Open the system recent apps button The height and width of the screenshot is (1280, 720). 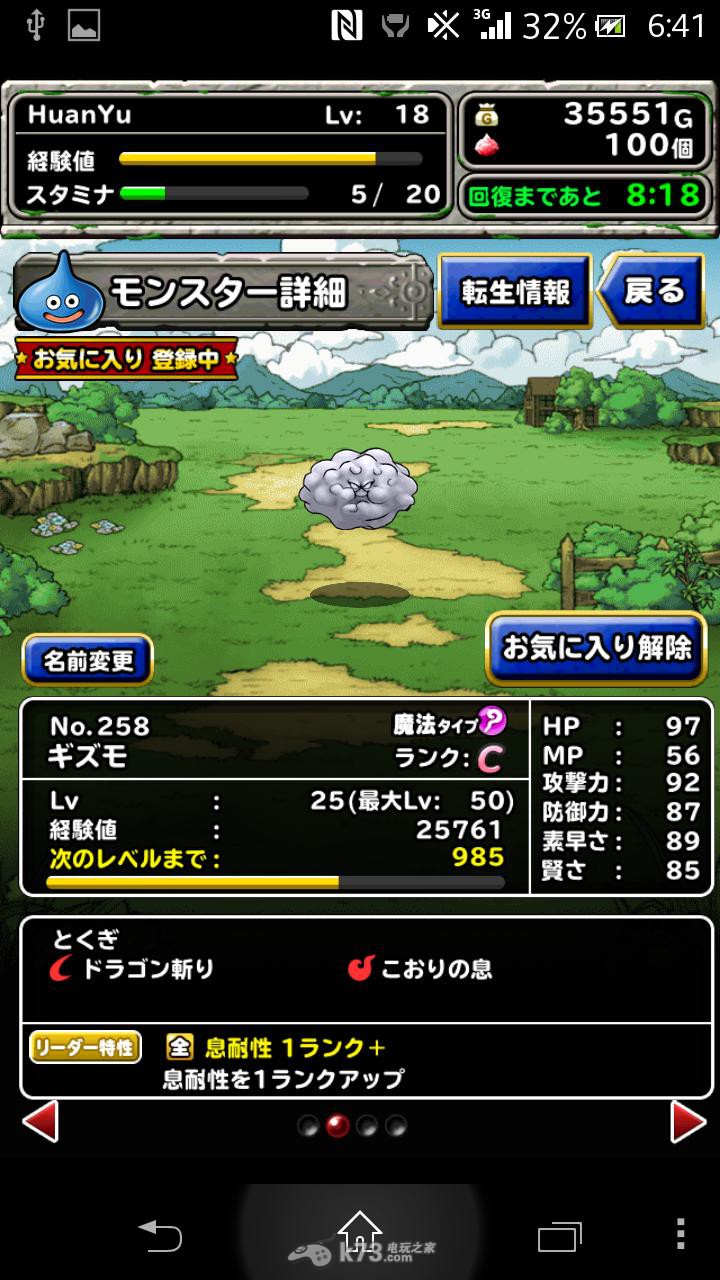coord(558,1235)
